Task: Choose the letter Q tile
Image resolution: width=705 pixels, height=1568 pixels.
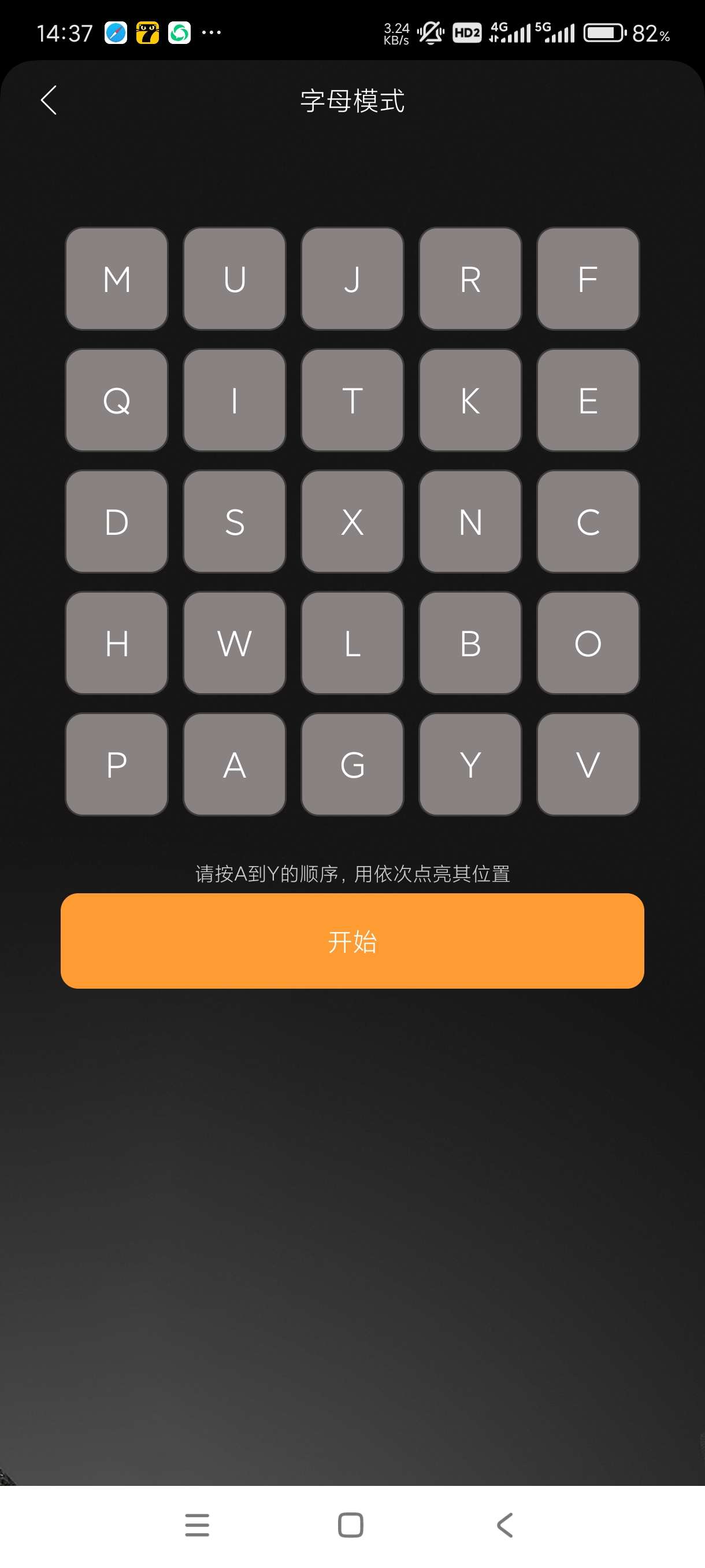Action: [117, 401]
